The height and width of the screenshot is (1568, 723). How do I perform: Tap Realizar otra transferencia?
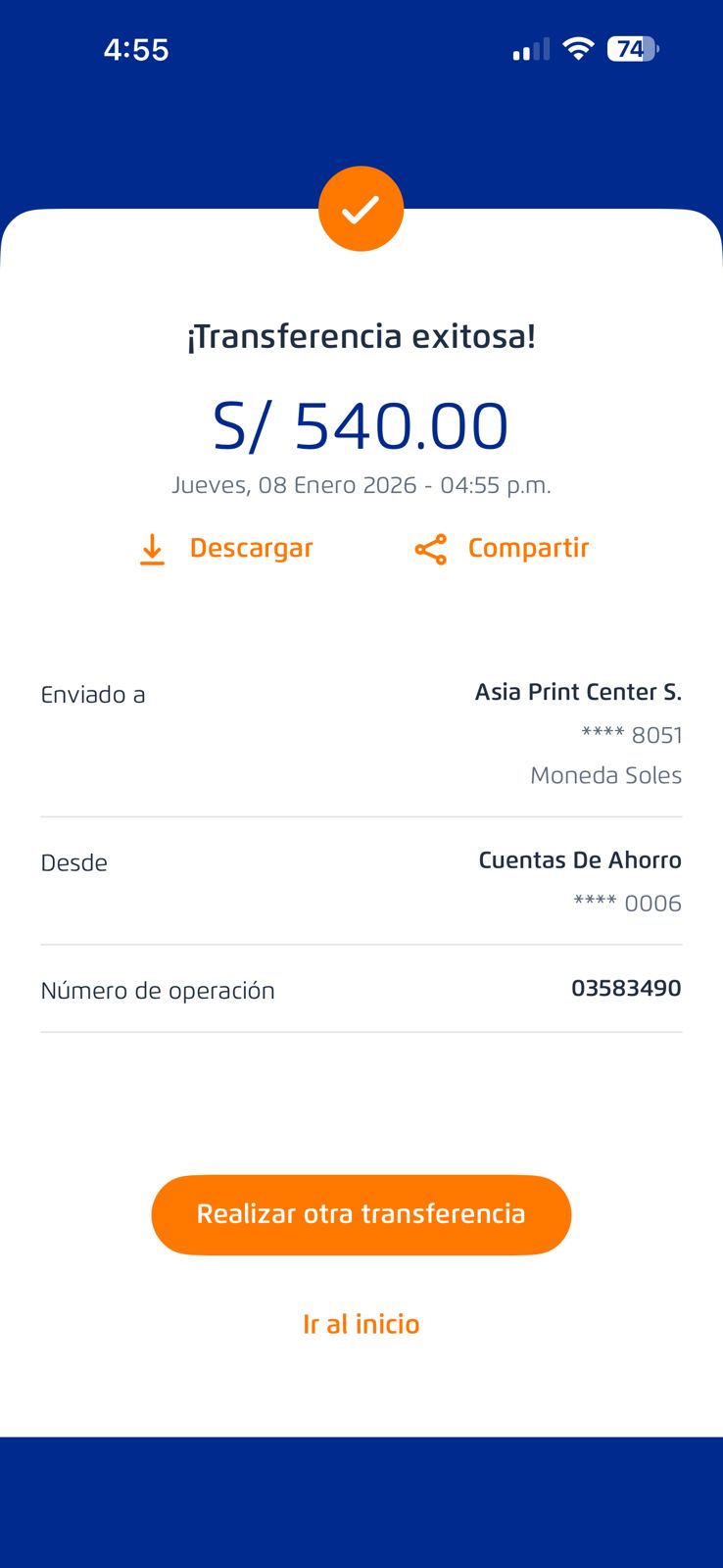[361, 1214]
